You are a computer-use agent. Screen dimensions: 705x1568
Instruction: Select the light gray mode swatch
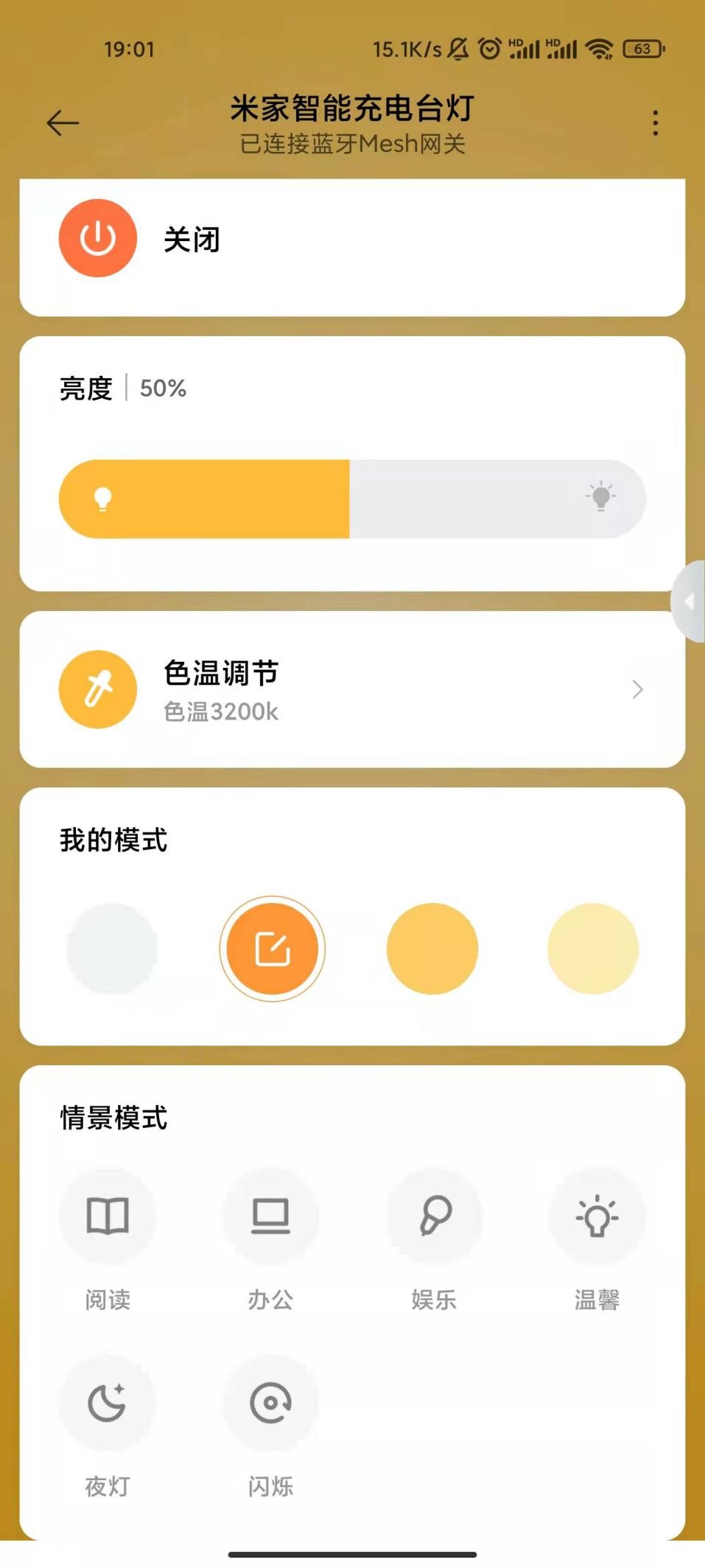[x=112, y=949]
